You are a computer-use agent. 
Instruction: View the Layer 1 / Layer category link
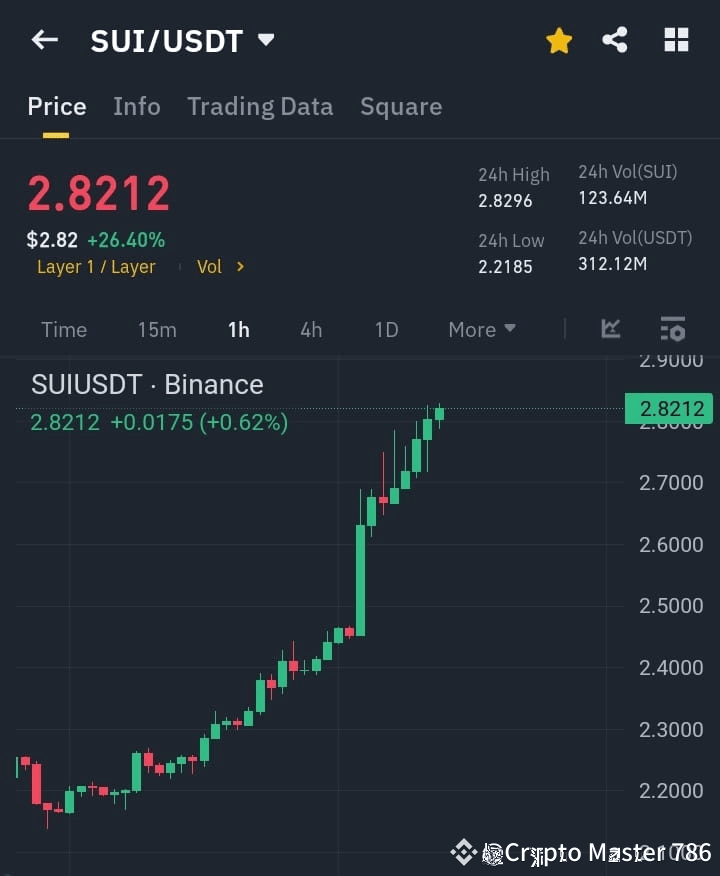pos(96,267)
